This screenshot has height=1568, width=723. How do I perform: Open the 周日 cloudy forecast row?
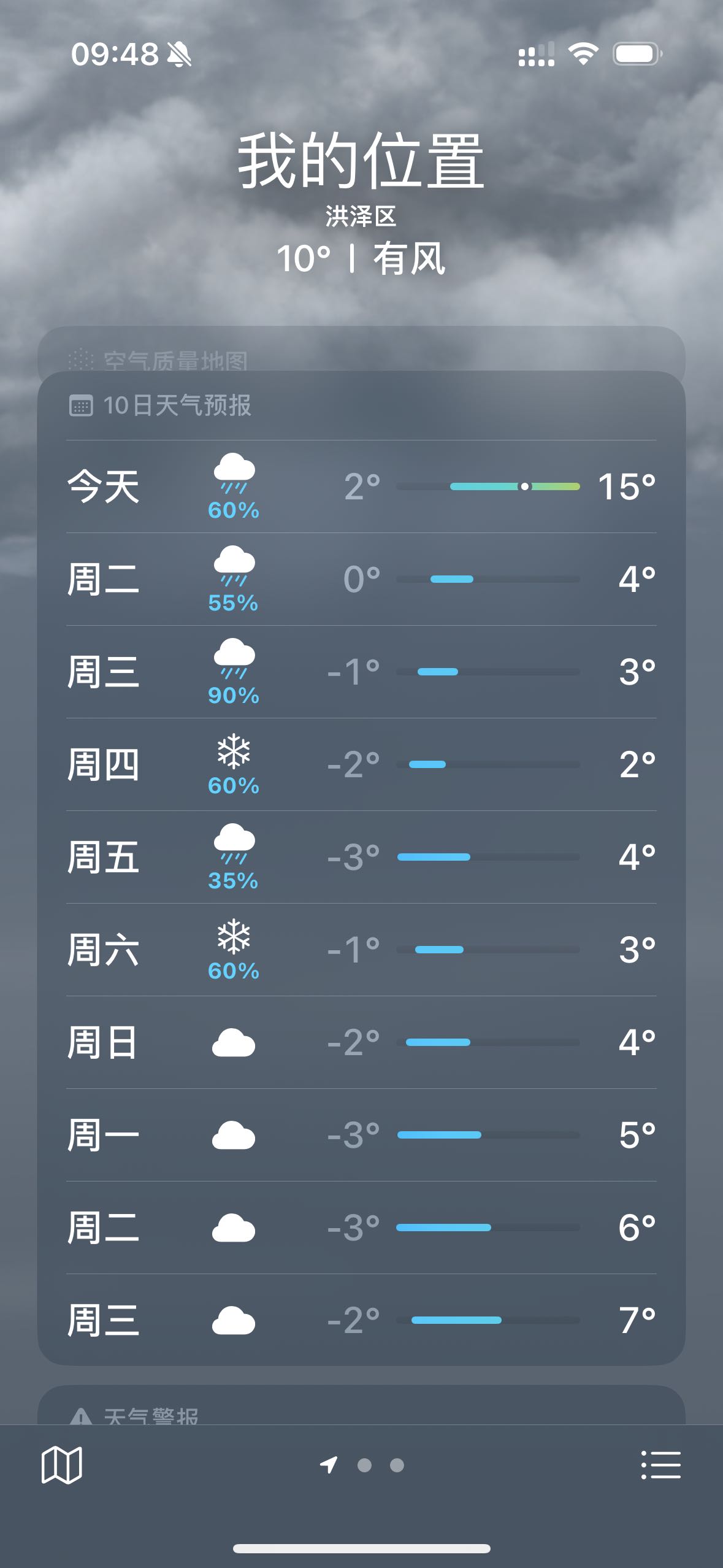361,1042
